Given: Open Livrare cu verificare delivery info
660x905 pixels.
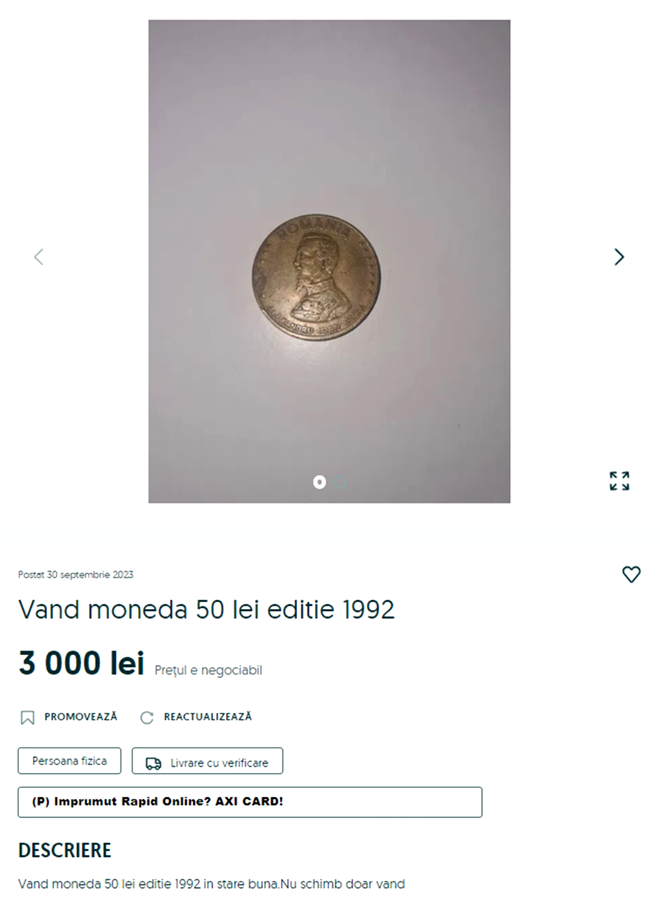Looking at the screenshot, I should [207, 762].
